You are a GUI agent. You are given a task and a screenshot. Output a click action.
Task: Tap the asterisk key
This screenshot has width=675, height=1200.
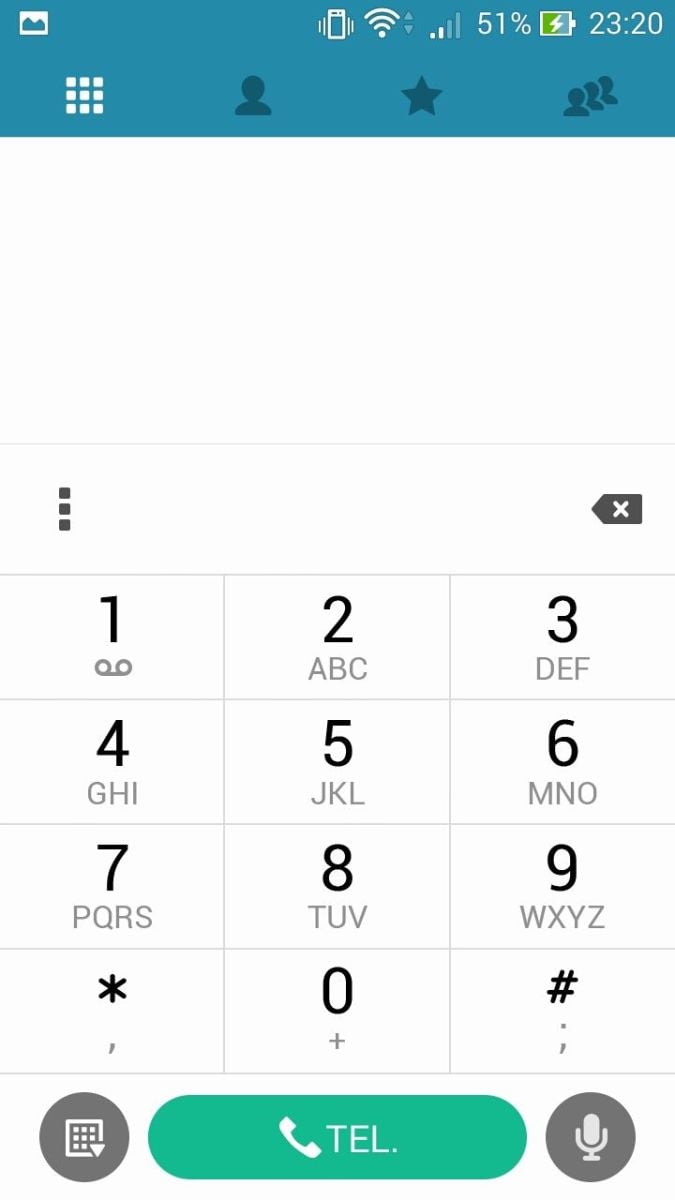(112, 1011)
